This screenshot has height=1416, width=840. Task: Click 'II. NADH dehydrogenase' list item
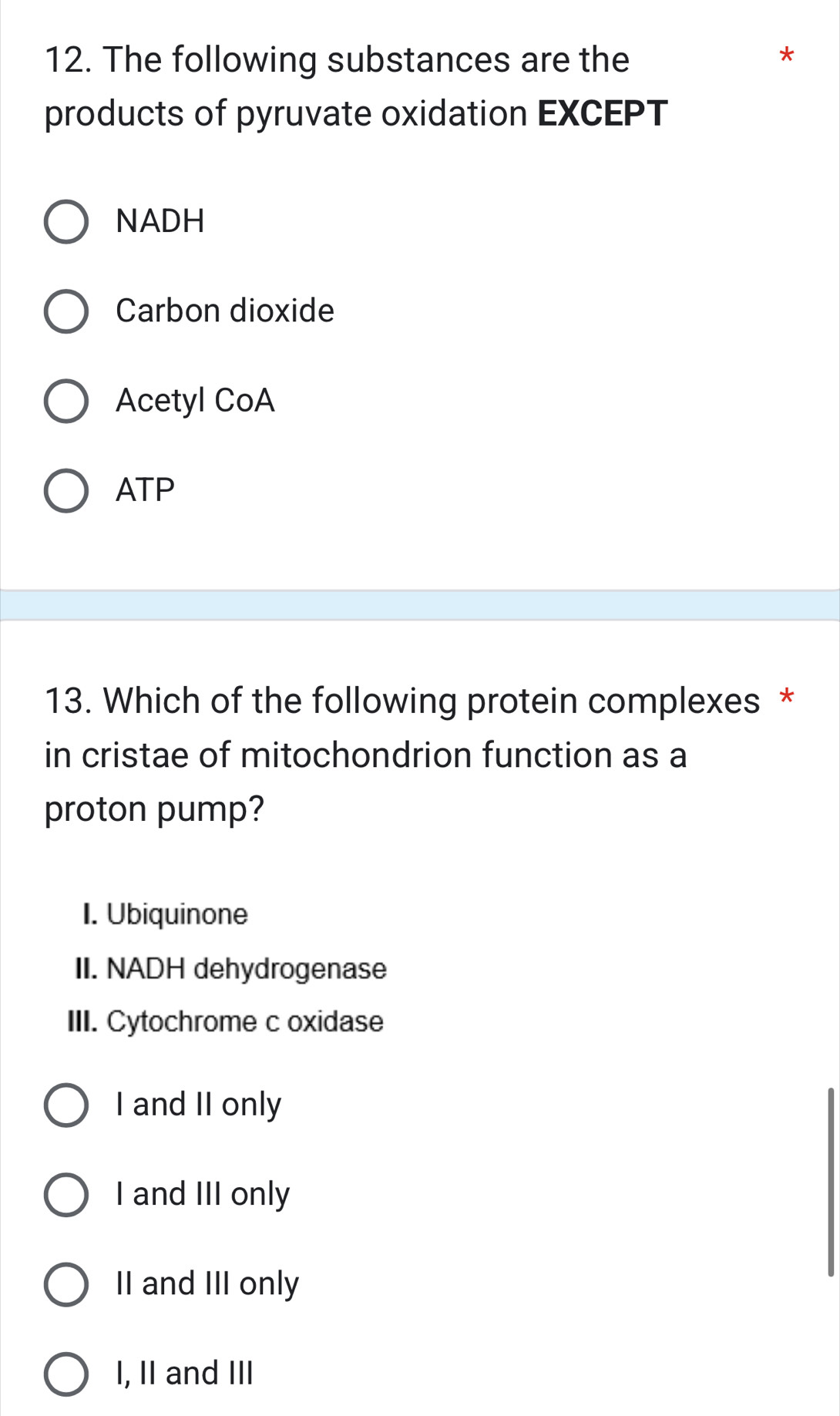pos(230,970)
